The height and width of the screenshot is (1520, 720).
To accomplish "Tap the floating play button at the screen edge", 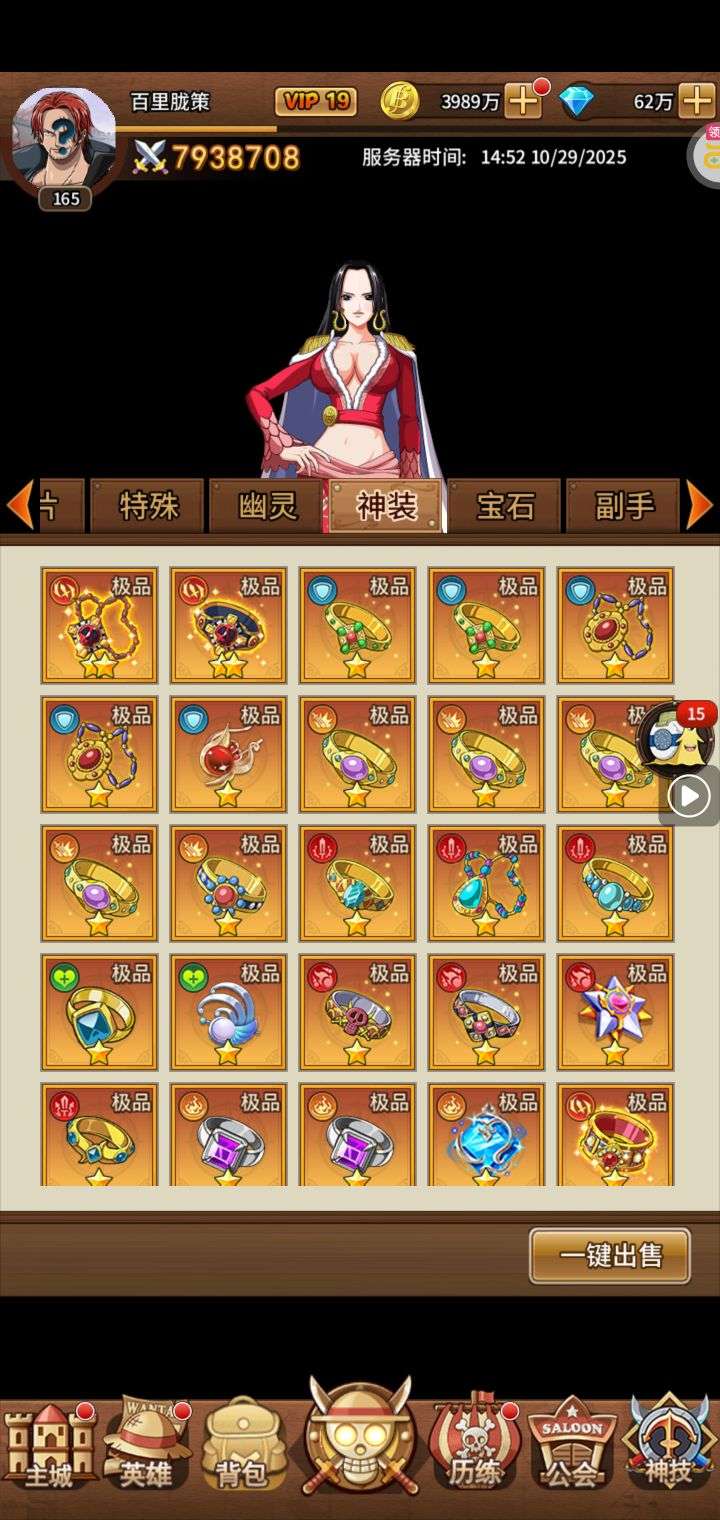I will coord(690,797).
